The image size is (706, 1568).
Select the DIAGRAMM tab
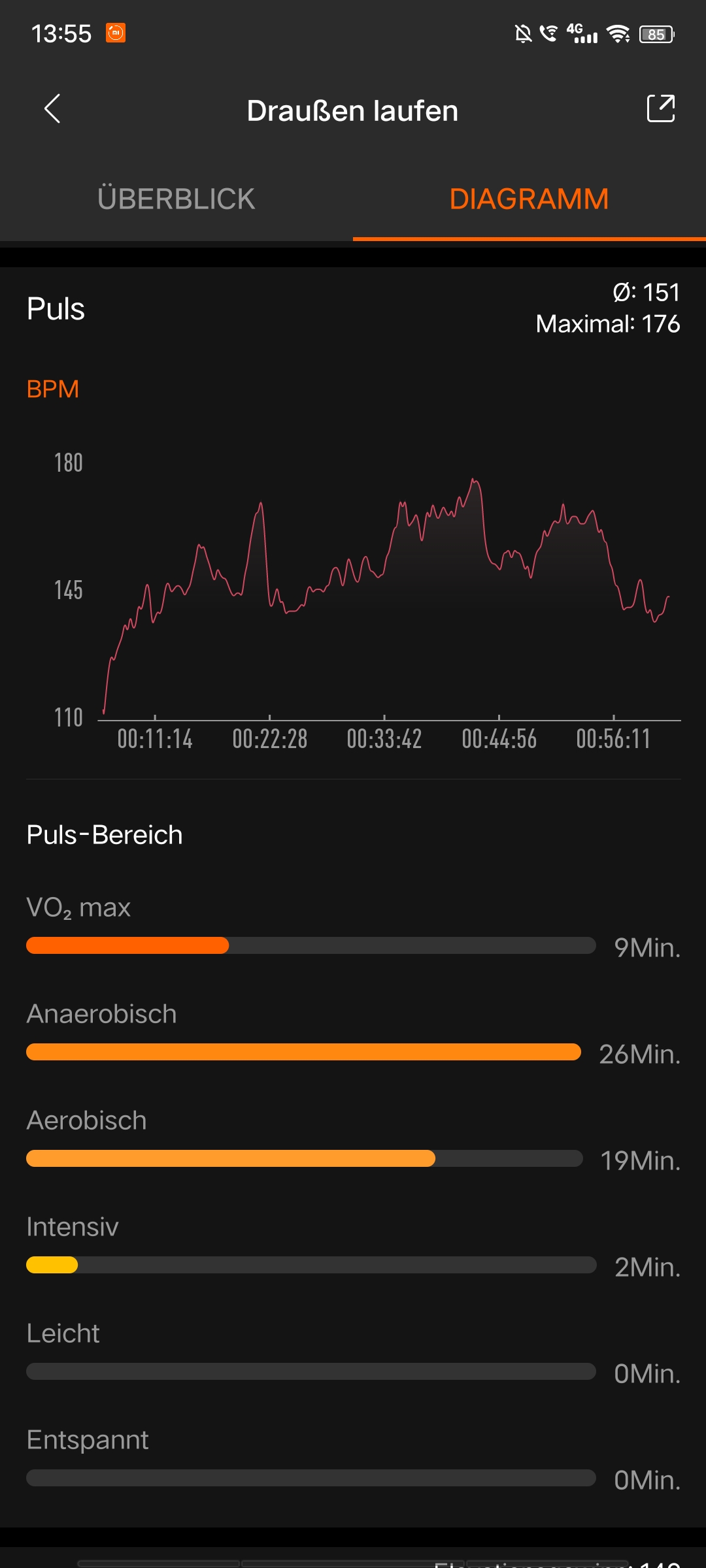click(x=529, y=199)
